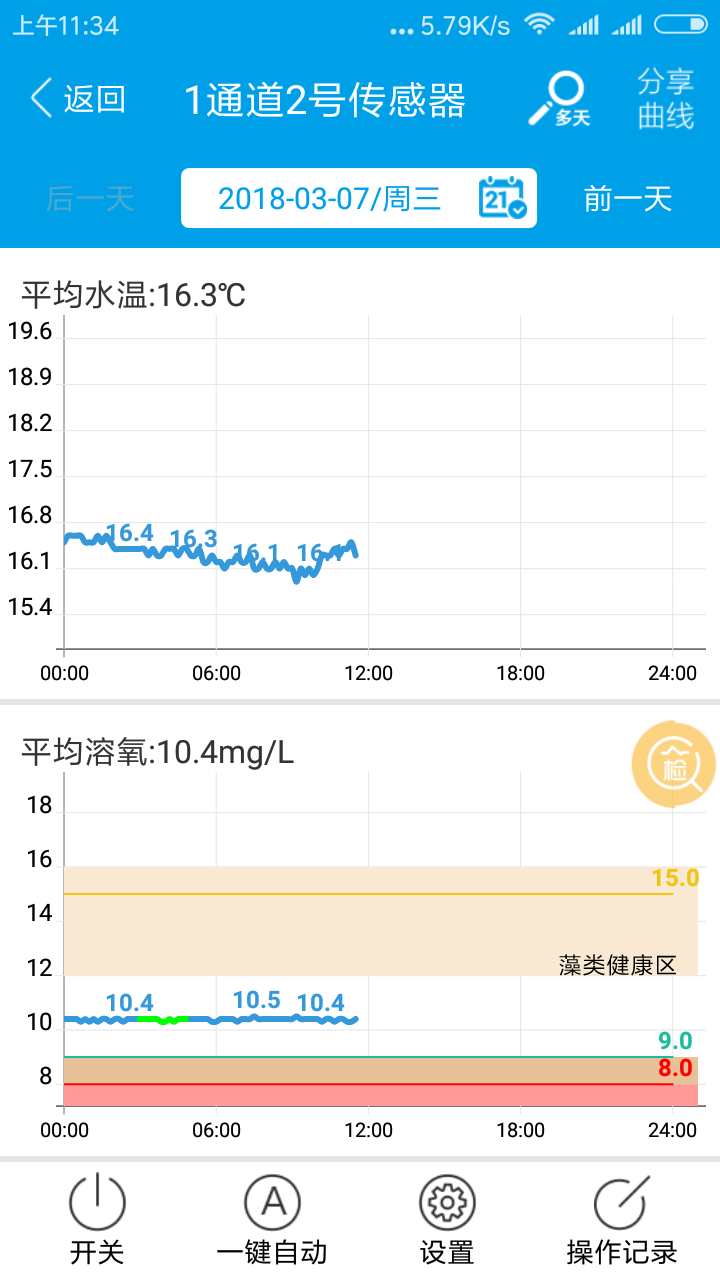Open 设置 settings
This screenshot has height=1280, width=720.
click(x=447, y=1219)
